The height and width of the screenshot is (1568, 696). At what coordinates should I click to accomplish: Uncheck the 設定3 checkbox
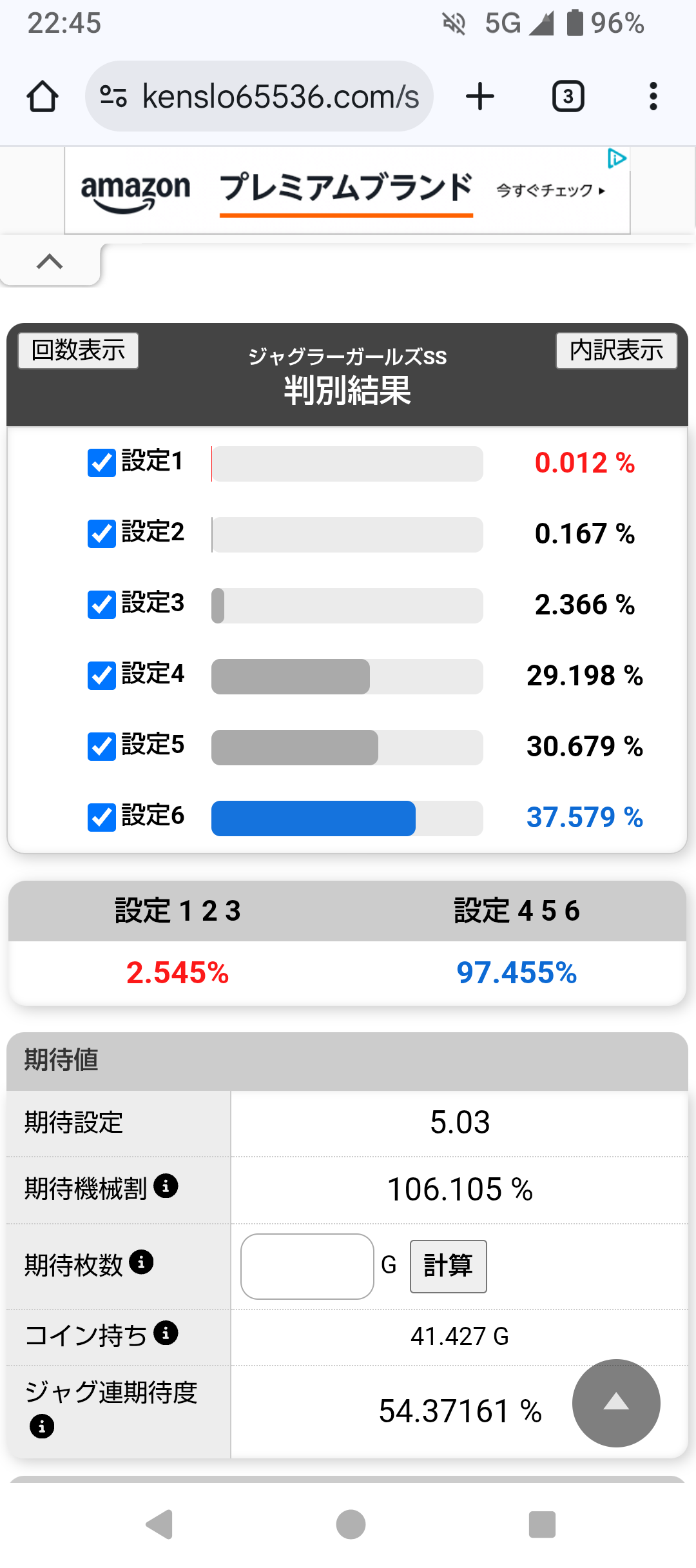tap(102, 605)
